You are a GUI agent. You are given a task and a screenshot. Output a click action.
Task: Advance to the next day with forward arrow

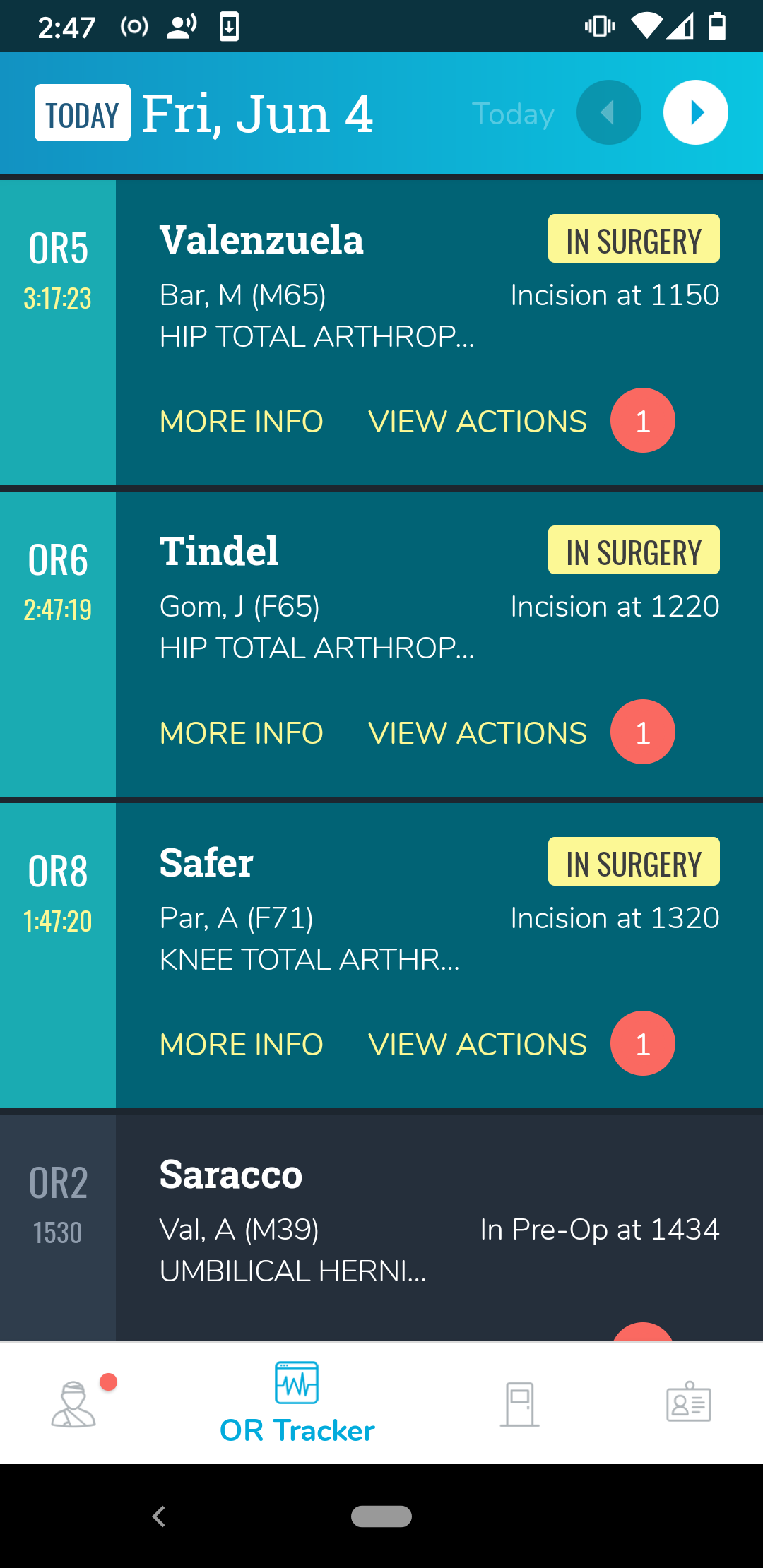[694, 112]
